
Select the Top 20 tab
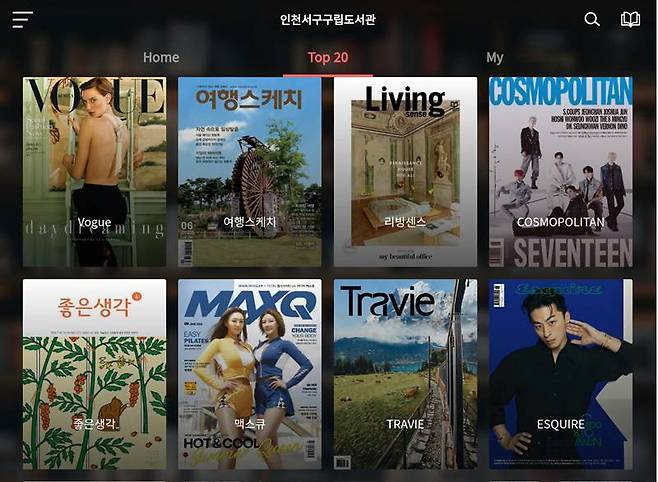pyautogui.click(x=328, y=57)
